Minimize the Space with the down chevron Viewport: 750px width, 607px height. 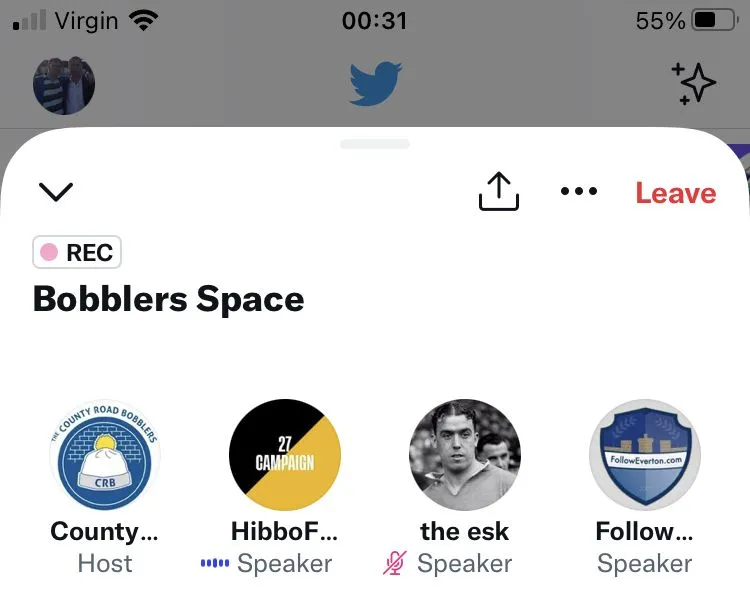coord(55,191)
